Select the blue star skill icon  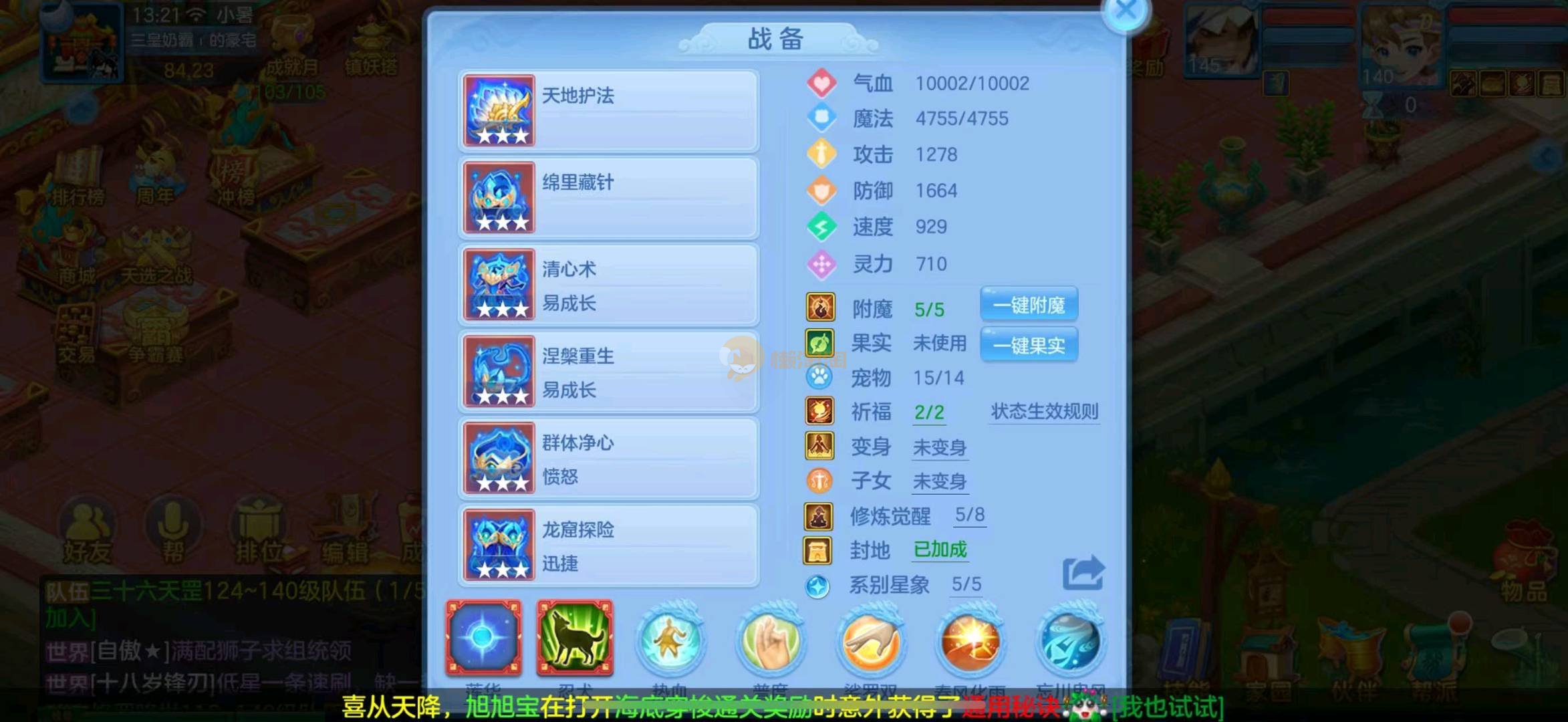click(483, 638)
